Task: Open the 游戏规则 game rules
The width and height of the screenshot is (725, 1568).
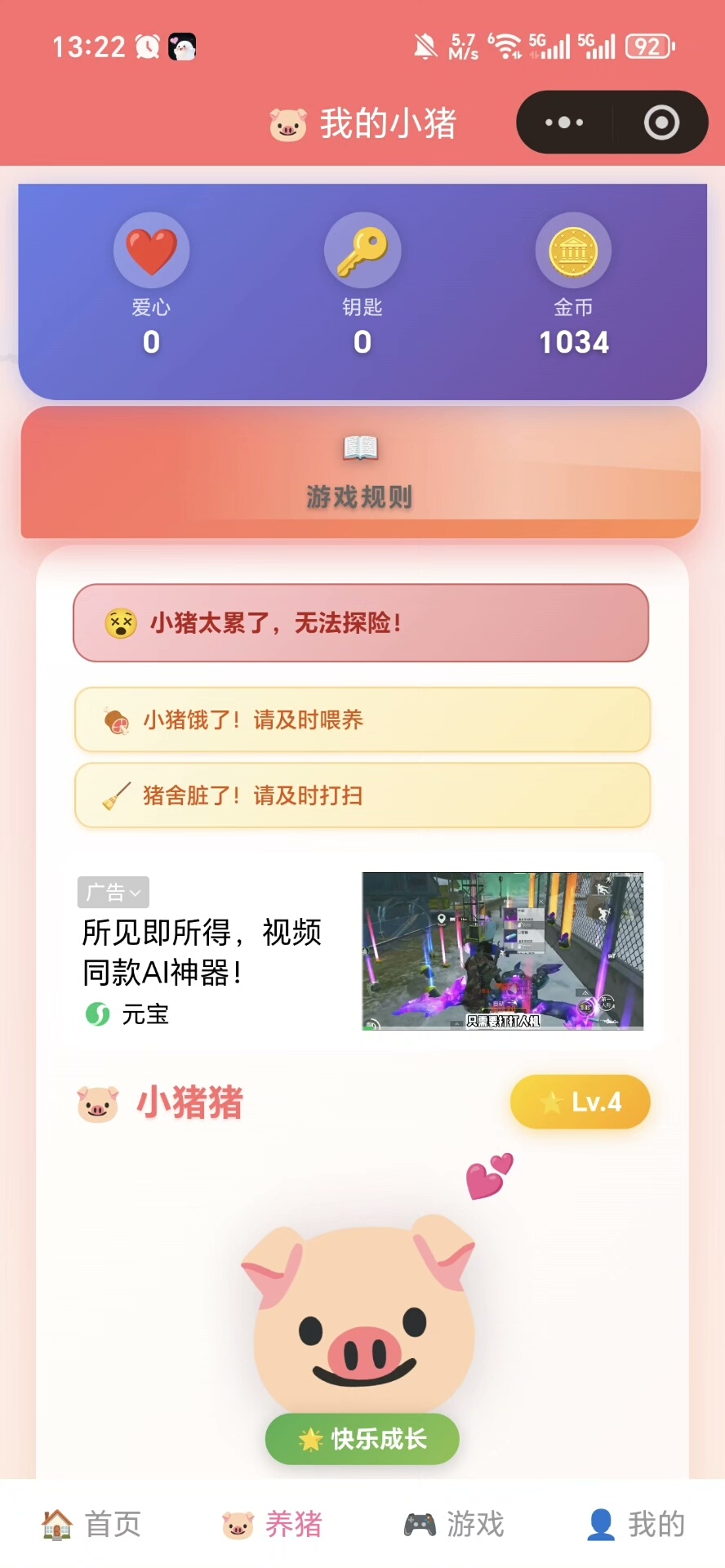Action: coord(360,473)
